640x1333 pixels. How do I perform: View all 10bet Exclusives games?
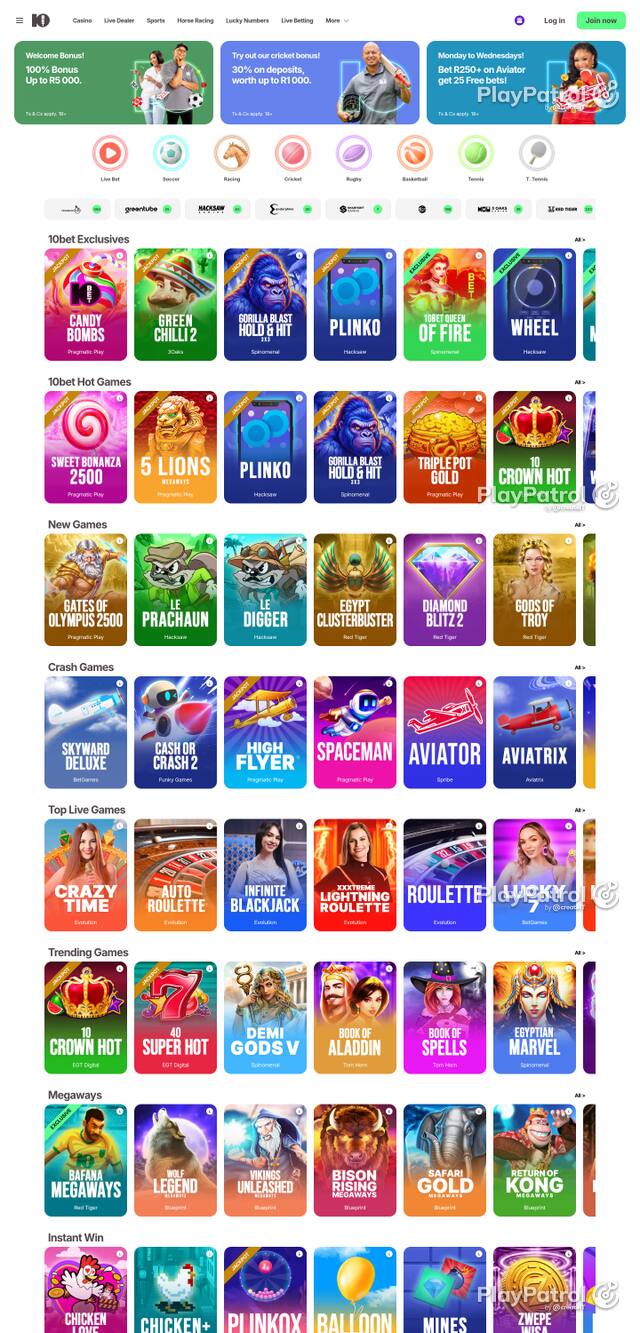pos(579,240)
